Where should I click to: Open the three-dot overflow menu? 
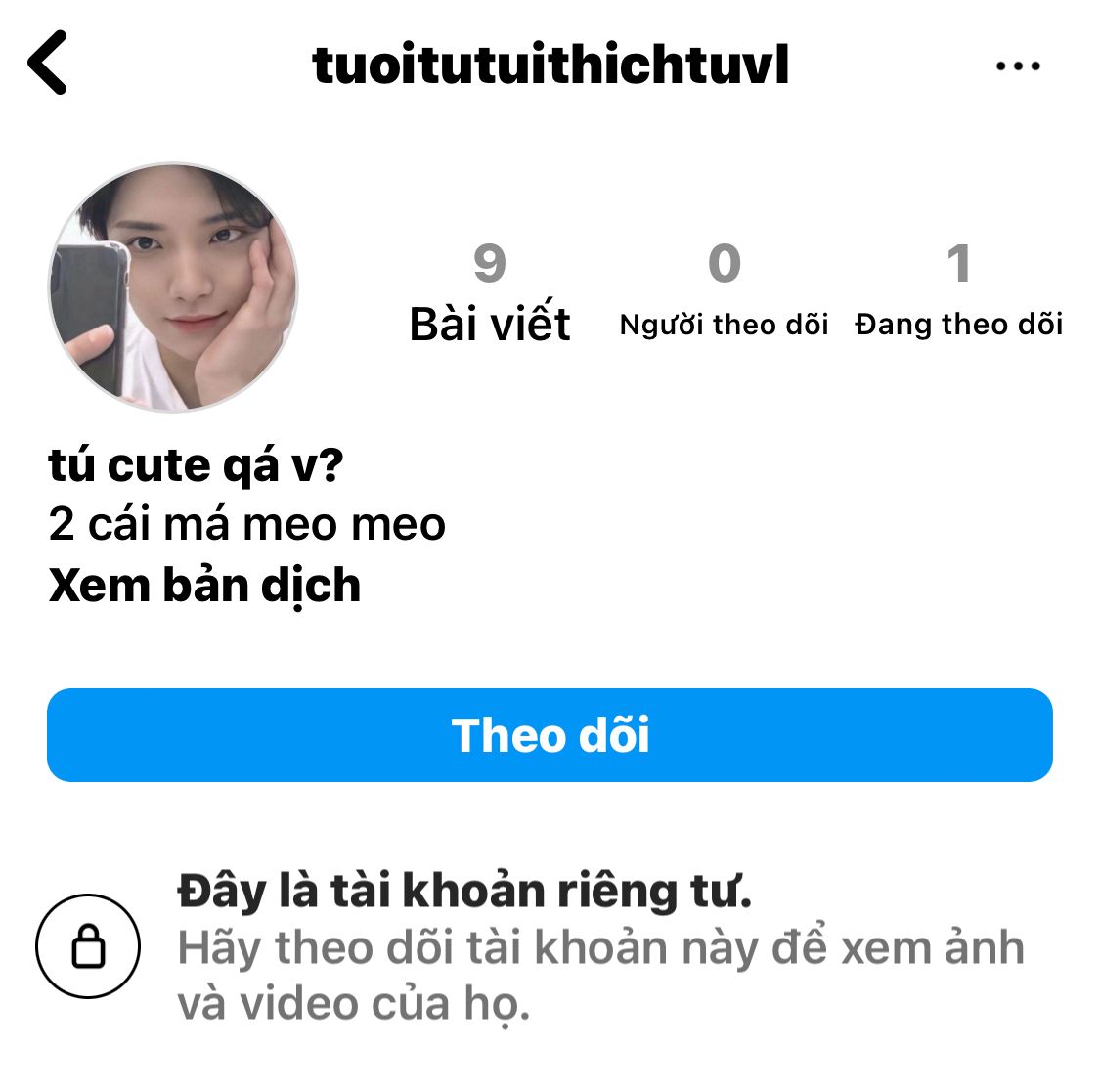point(1017,66)
